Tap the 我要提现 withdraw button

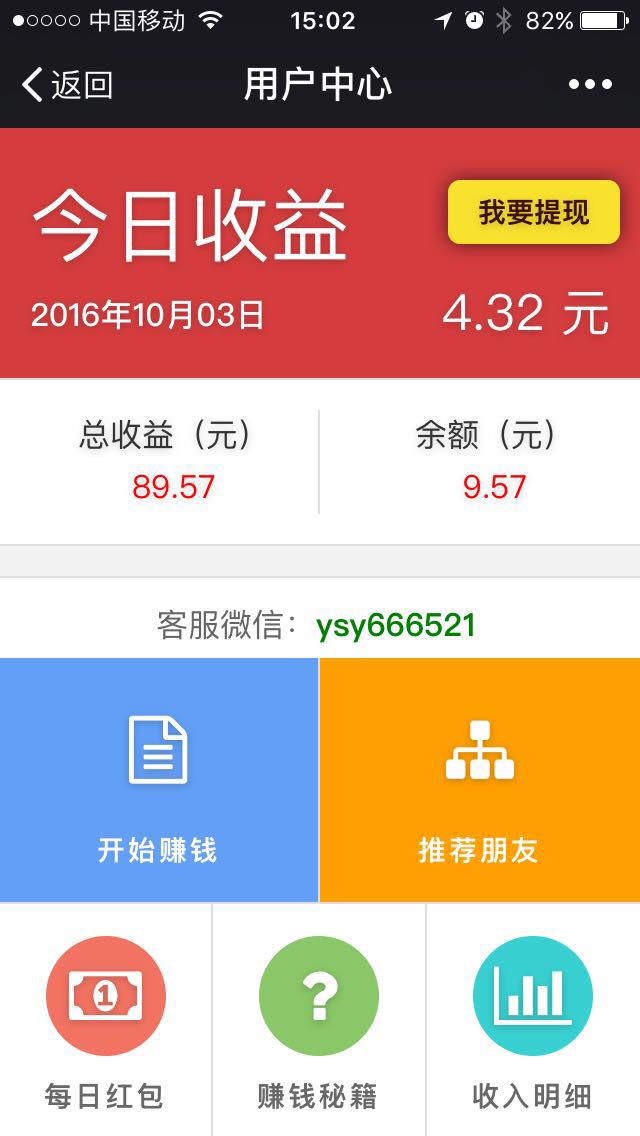coord(533,212)
